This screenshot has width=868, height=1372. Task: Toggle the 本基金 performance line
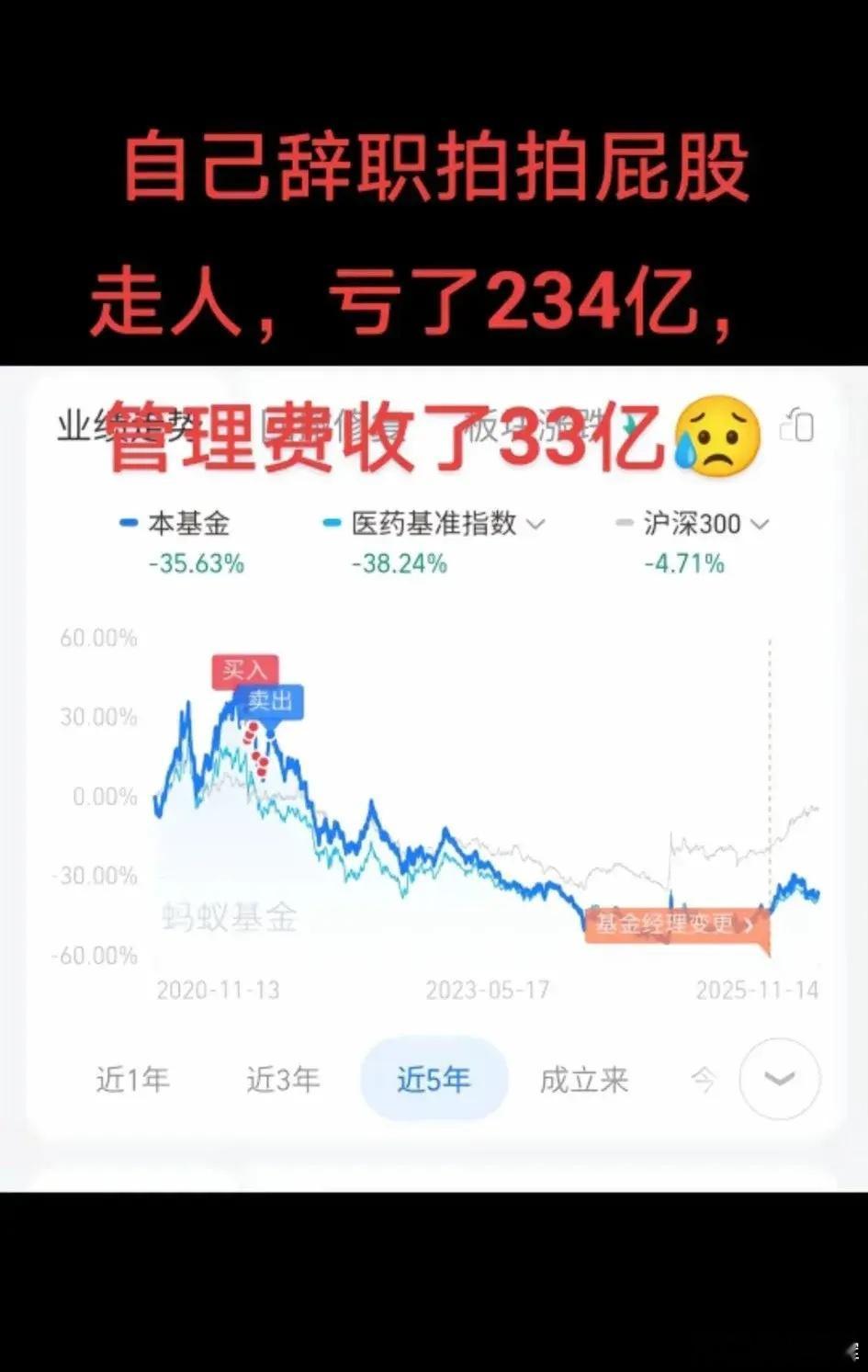[x=186, y=522]
